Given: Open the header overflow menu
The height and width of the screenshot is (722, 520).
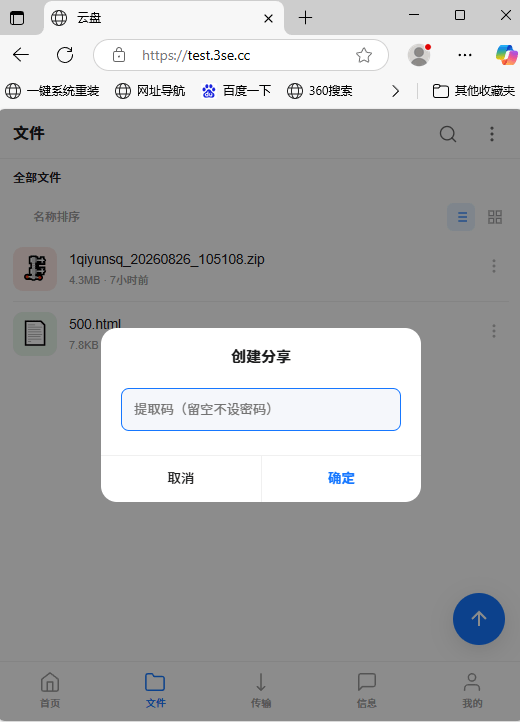Looking at the screenshot, I should pyautogui.click(x=492, y=134).
